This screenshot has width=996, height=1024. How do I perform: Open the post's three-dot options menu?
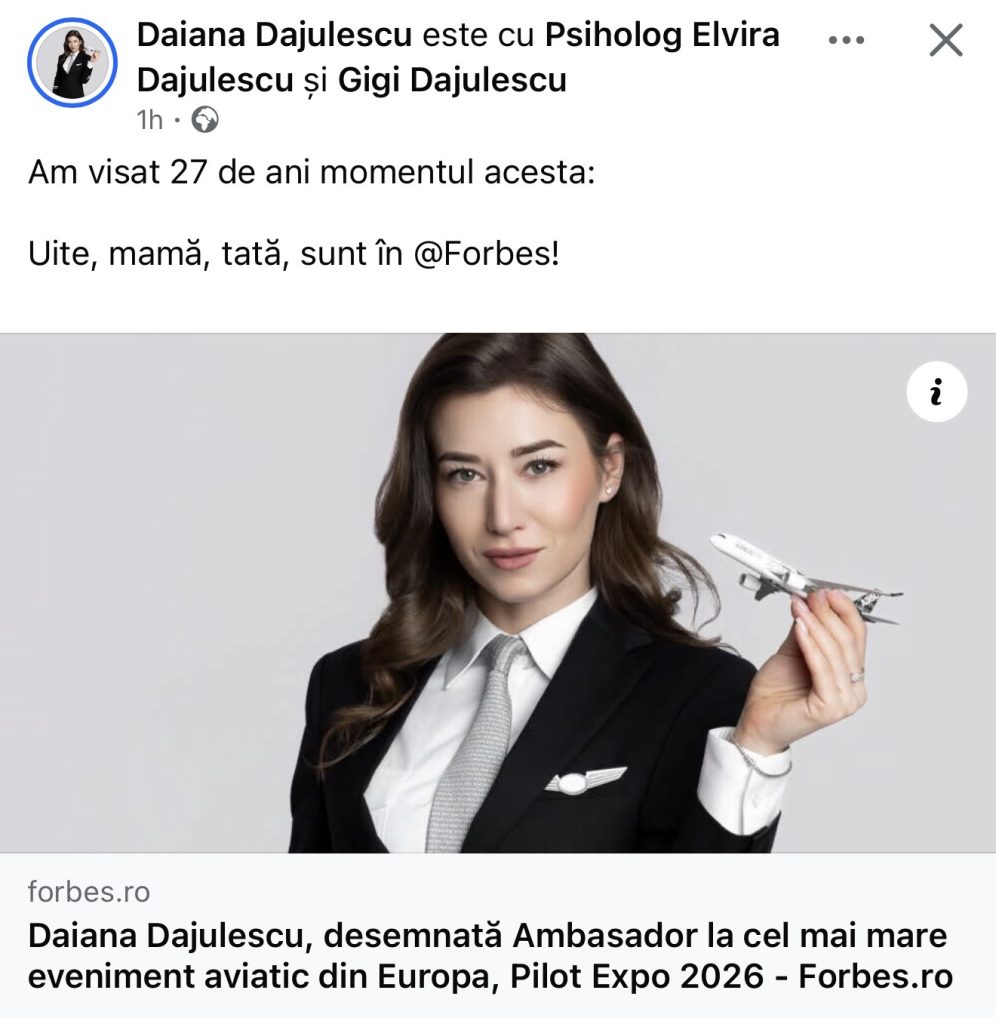(x=846, y=40)
